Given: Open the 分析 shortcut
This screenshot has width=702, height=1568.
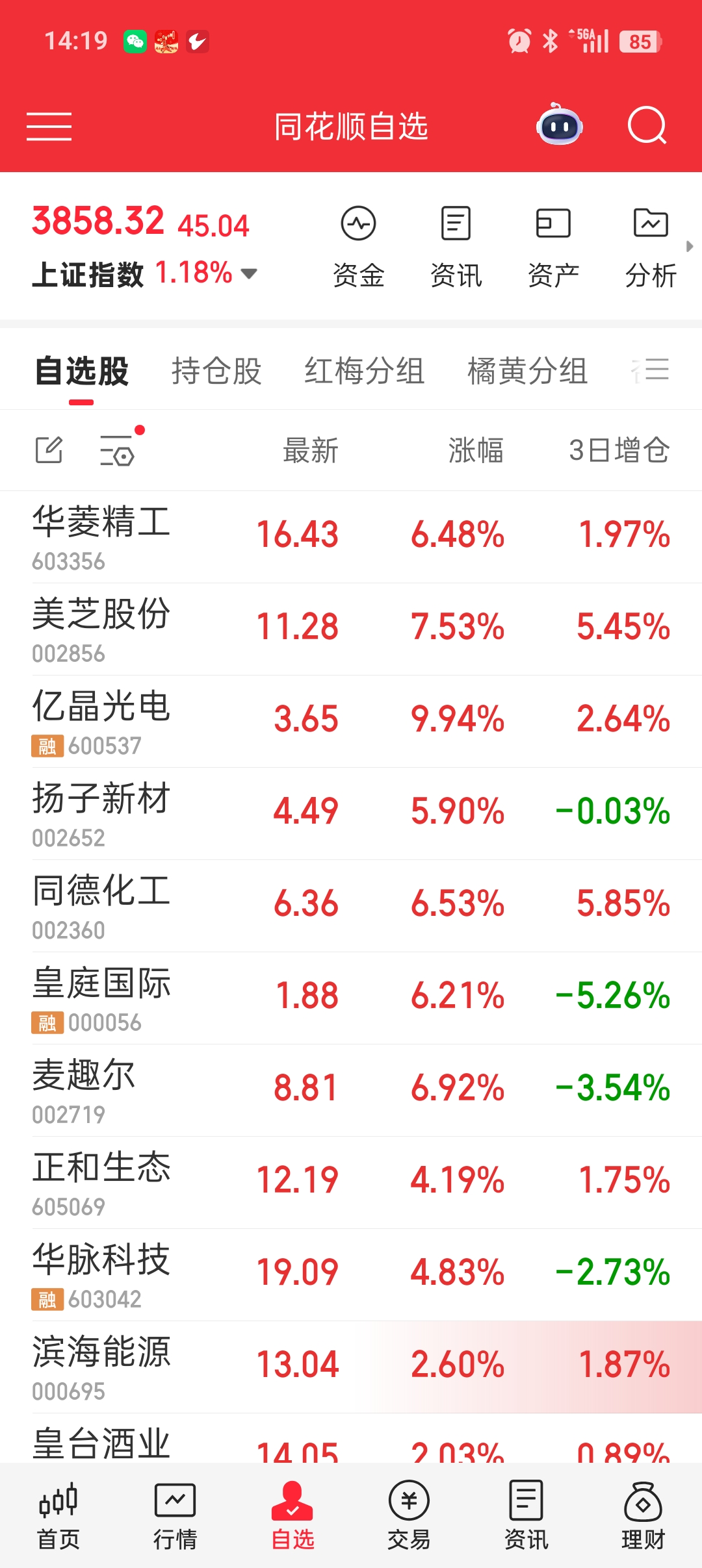Looking at the screenshot, I should click(x=650, y=247).
